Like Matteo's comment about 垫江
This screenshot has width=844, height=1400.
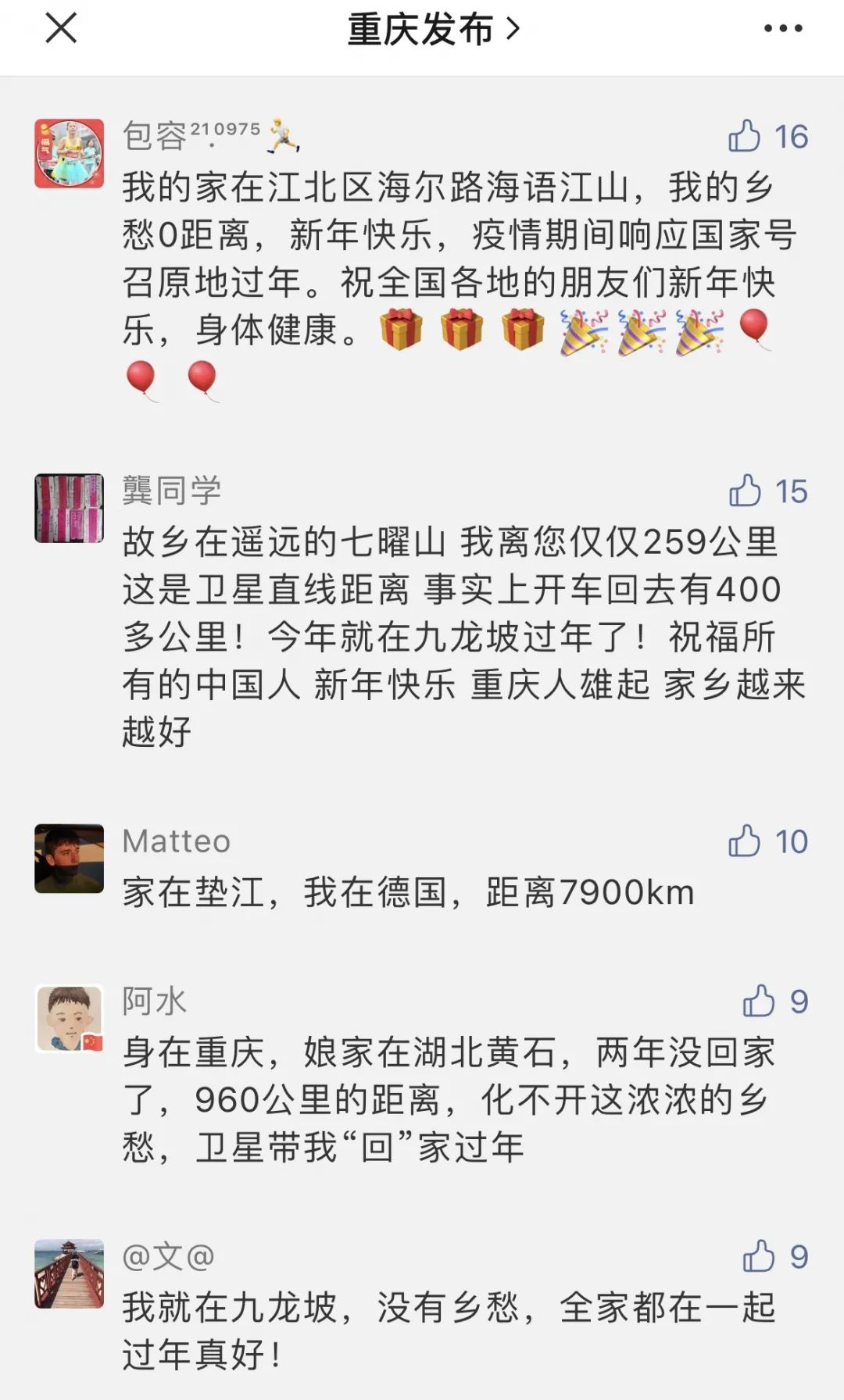coord(744,841)
